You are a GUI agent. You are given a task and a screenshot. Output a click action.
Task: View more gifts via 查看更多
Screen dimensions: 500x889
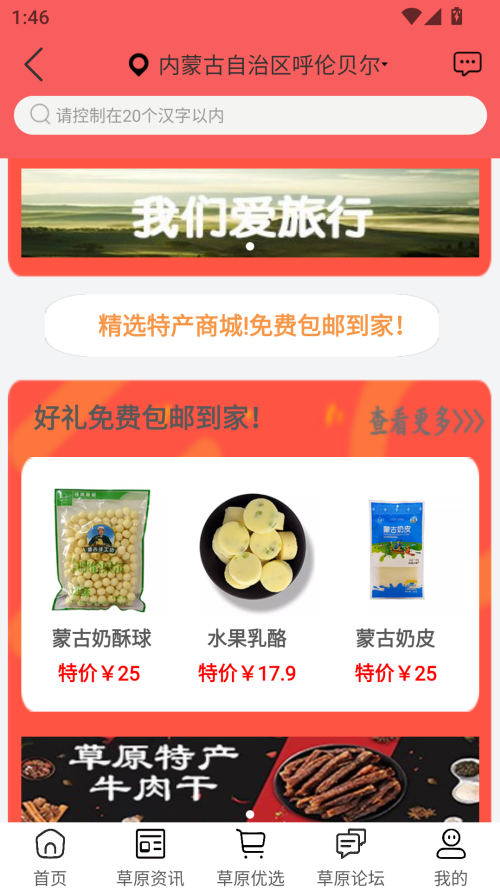427,421
